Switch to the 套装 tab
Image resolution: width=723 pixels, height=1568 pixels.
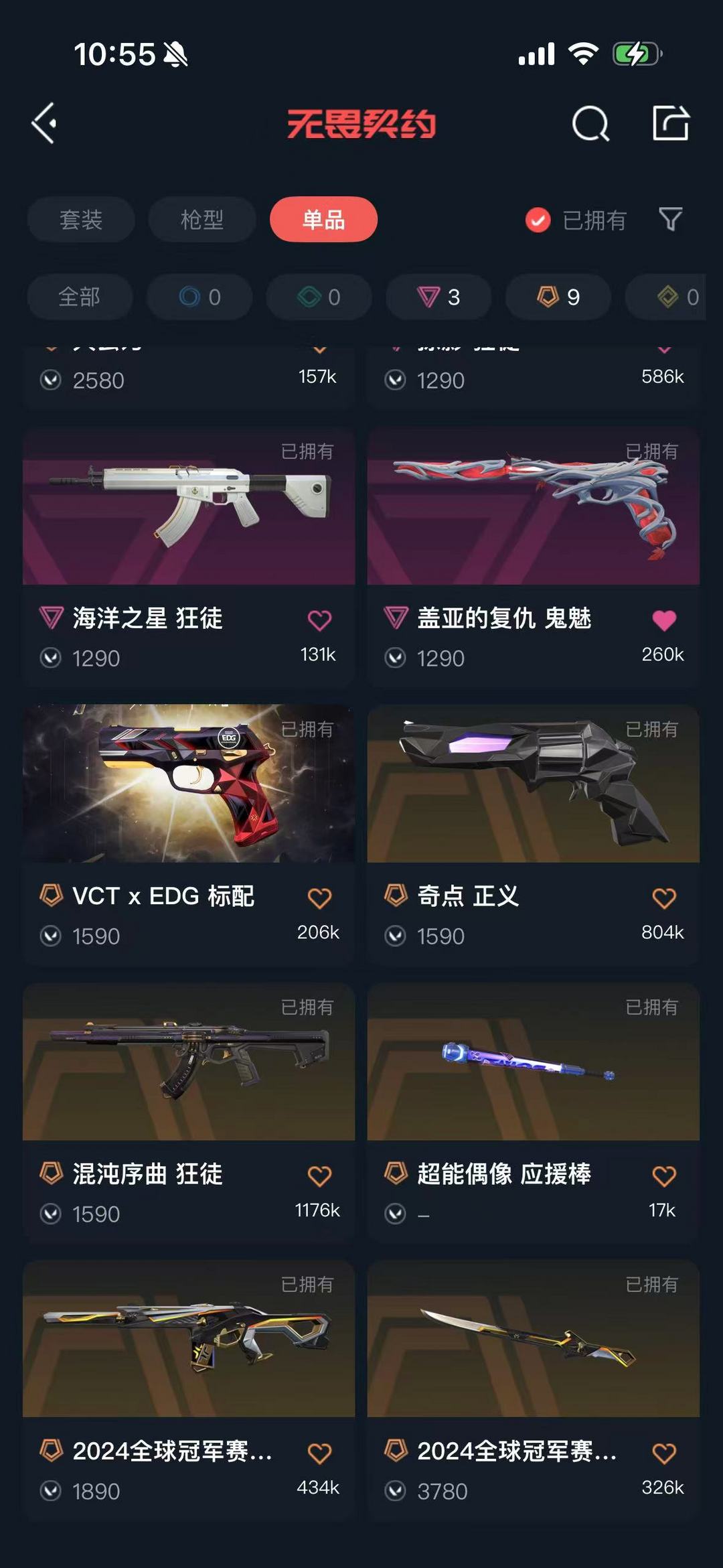[81, 219]
